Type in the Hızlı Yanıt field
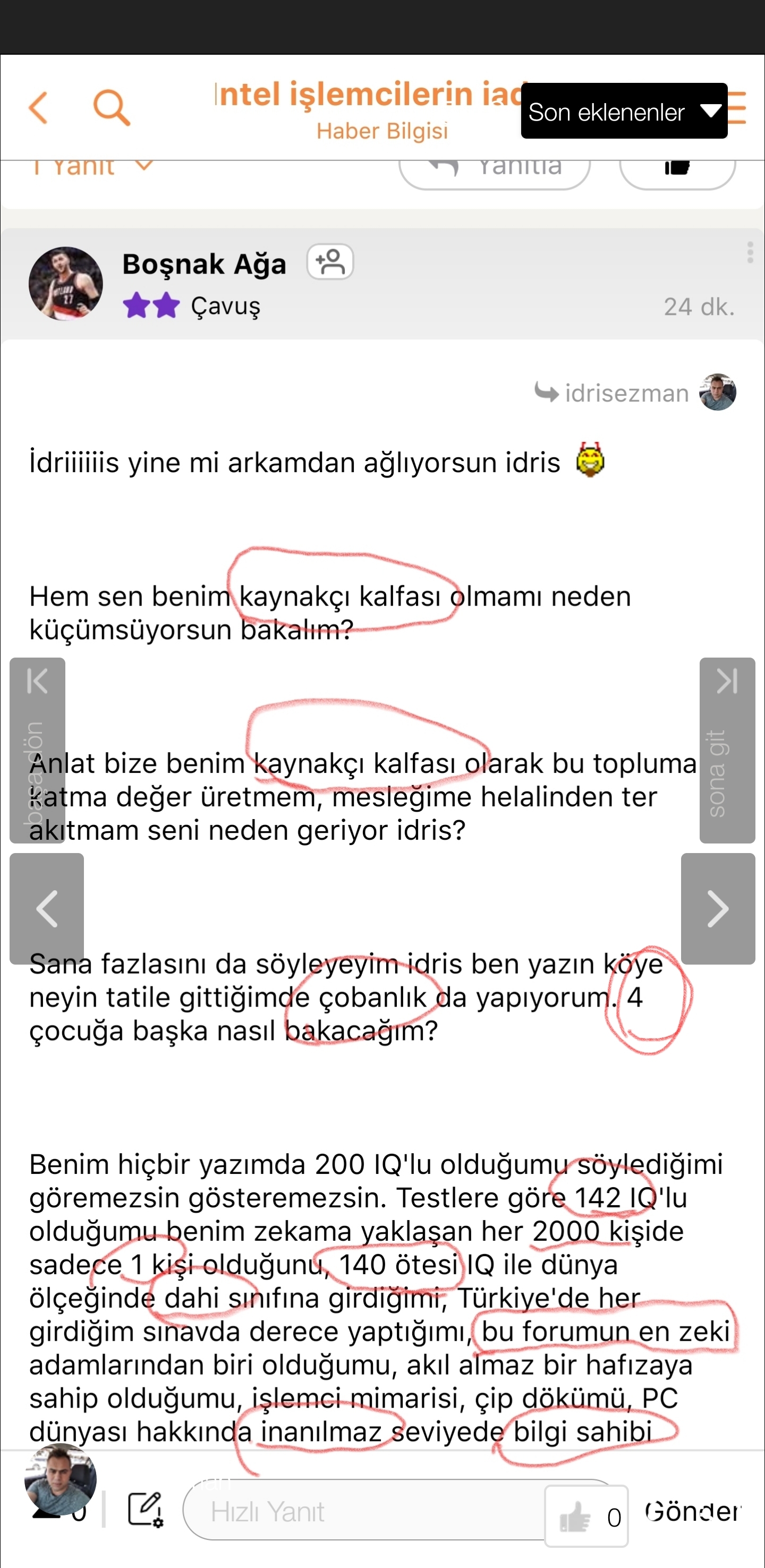Screen dimensions: 765x1568 (365, 1511)
